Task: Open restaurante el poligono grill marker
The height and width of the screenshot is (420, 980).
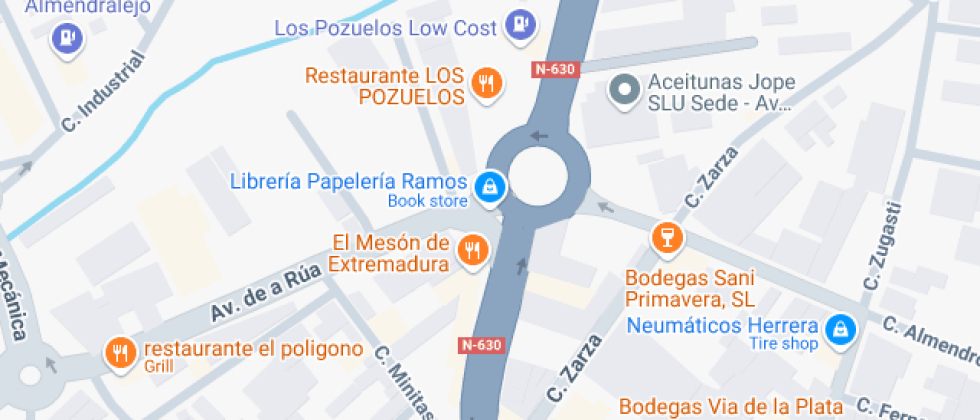Action: (120, 351)
